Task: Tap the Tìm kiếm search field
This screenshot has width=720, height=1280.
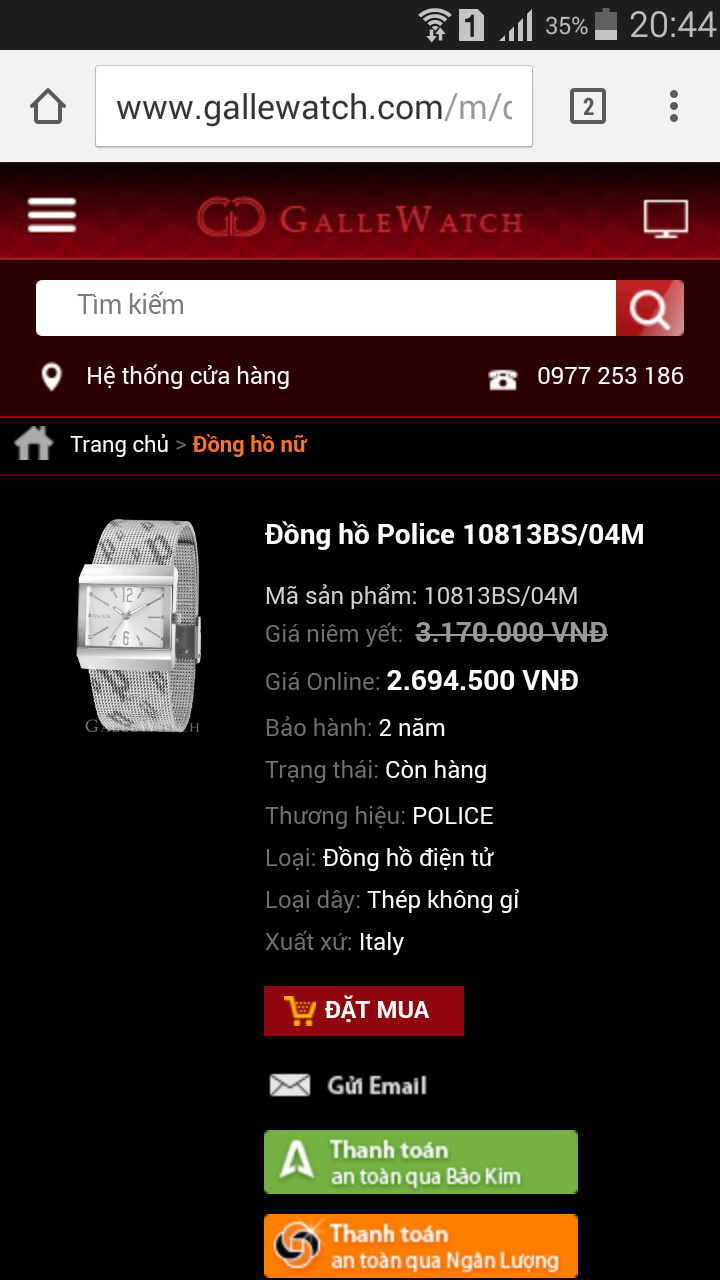Action: pyautogui.click(x=325, y=307)
